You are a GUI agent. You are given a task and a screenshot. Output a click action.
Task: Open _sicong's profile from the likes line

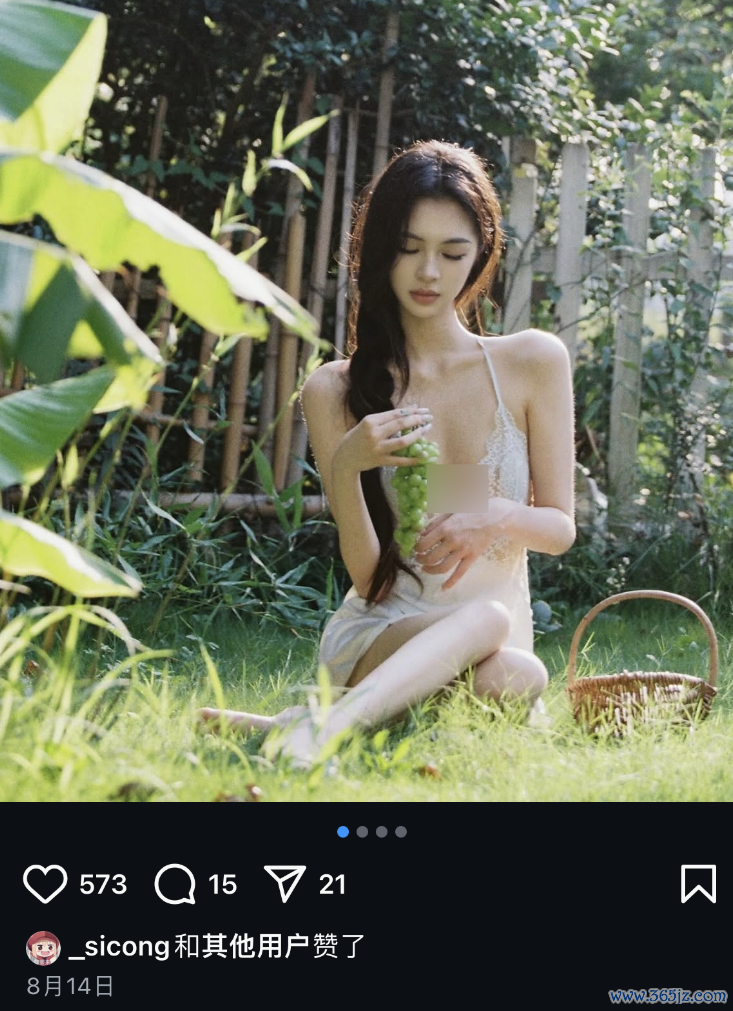[x=118, y=947]
